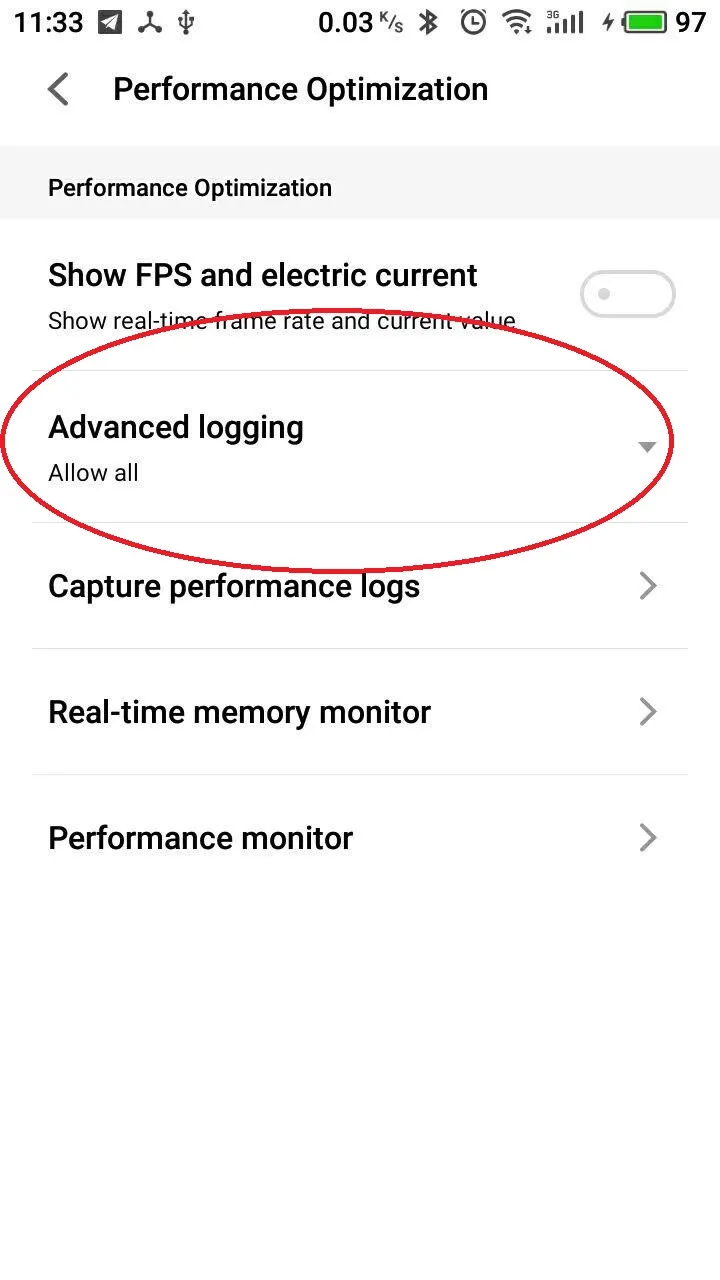Open Capture performance logs
Viewport: 720px width, 1280px height.
coord(360,586)
